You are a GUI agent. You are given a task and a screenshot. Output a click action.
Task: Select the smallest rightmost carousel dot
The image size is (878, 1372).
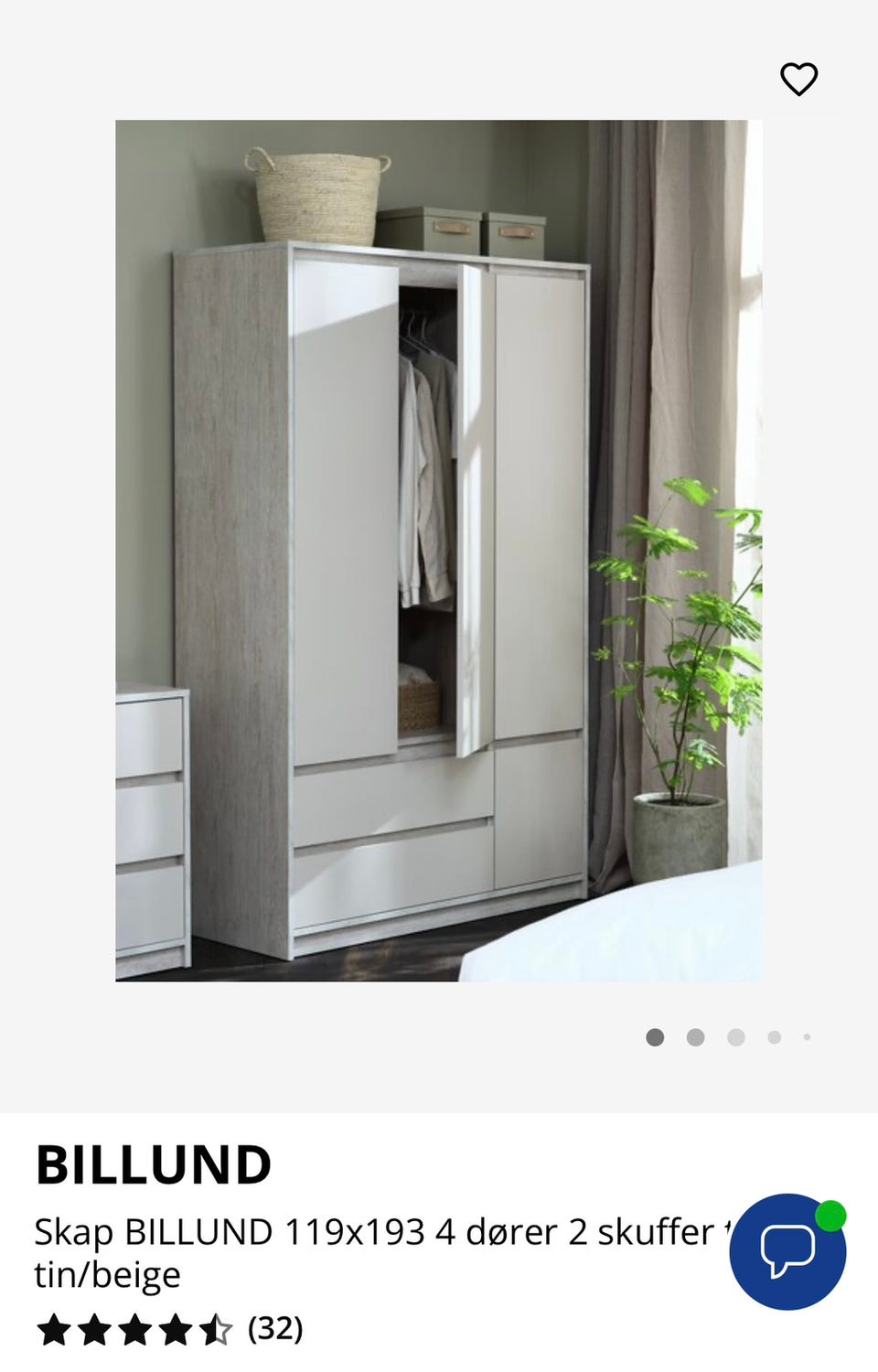pyautogui.click(x=807, y=1037)
